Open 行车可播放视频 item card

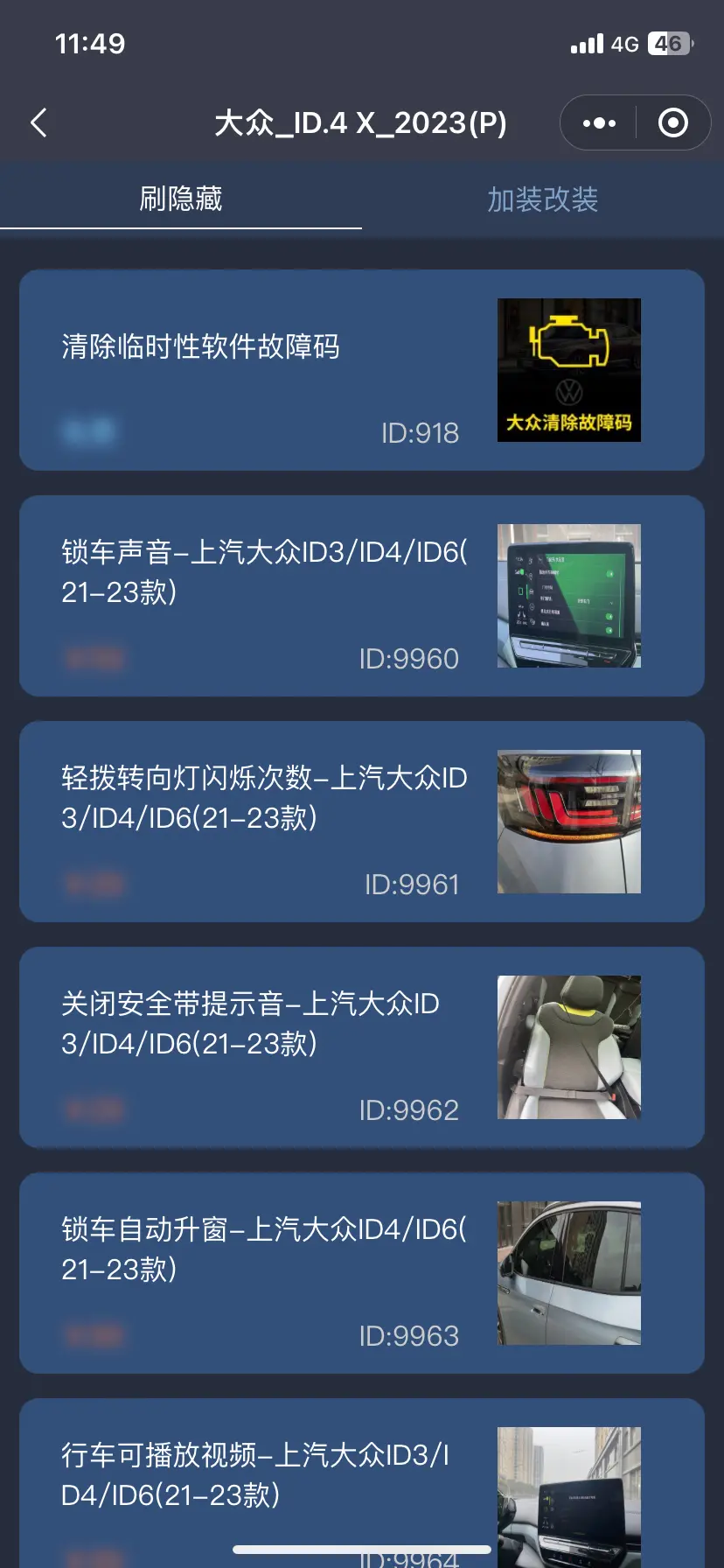coord(361,1479)
